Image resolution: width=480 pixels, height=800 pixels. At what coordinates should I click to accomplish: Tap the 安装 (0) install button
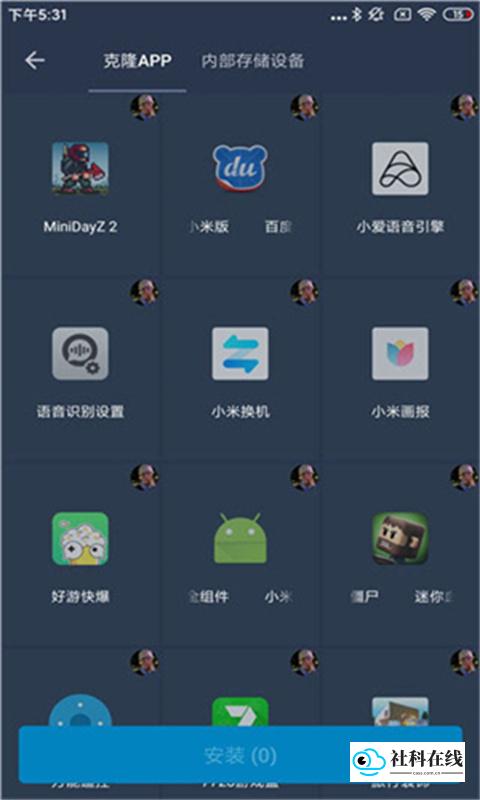(240, 755)
